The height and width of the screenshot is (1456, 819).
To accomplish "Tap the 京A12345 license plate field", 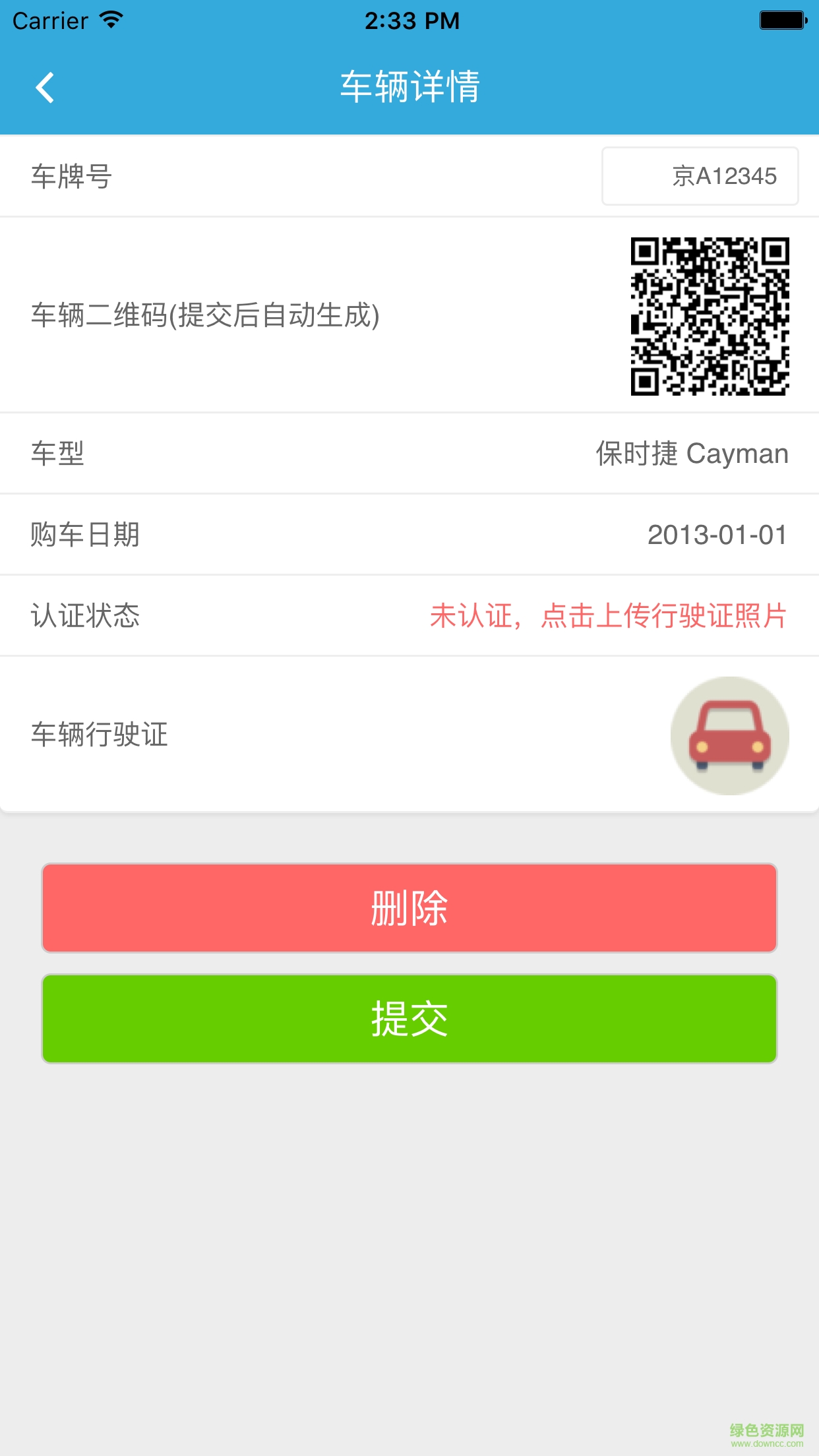I will [x=700, y=175].
